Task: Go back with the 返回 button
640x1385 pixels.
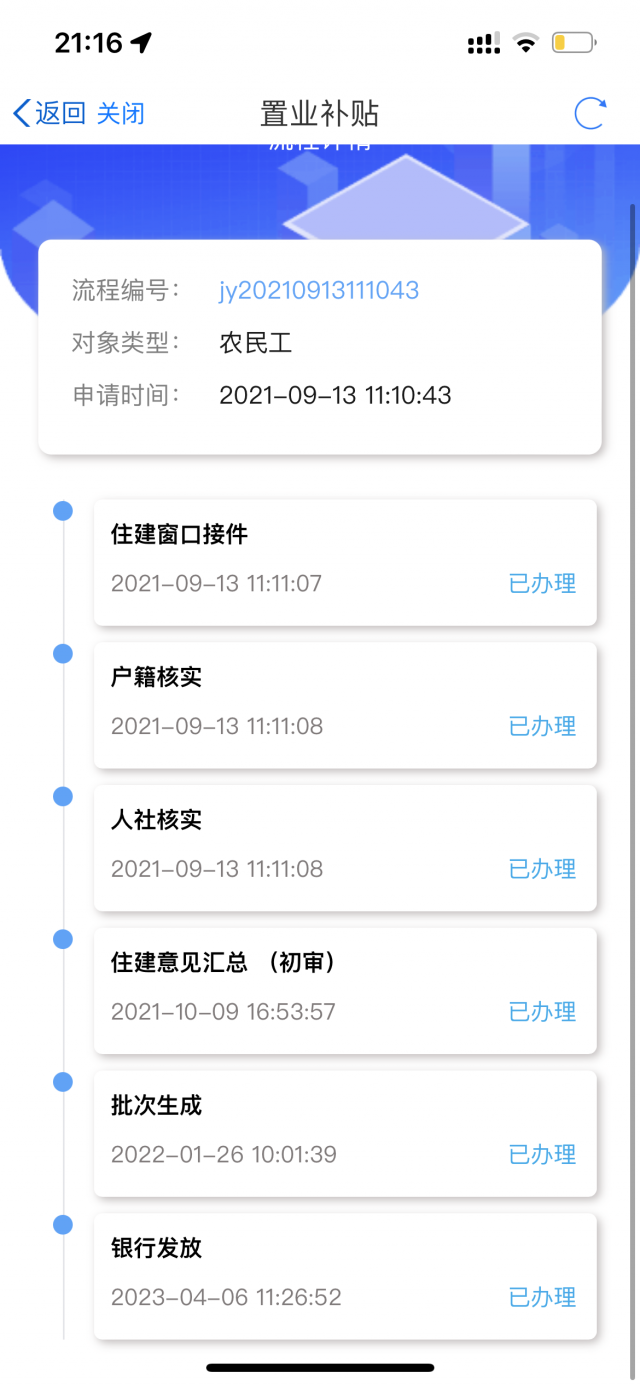Action: point(49,113)
